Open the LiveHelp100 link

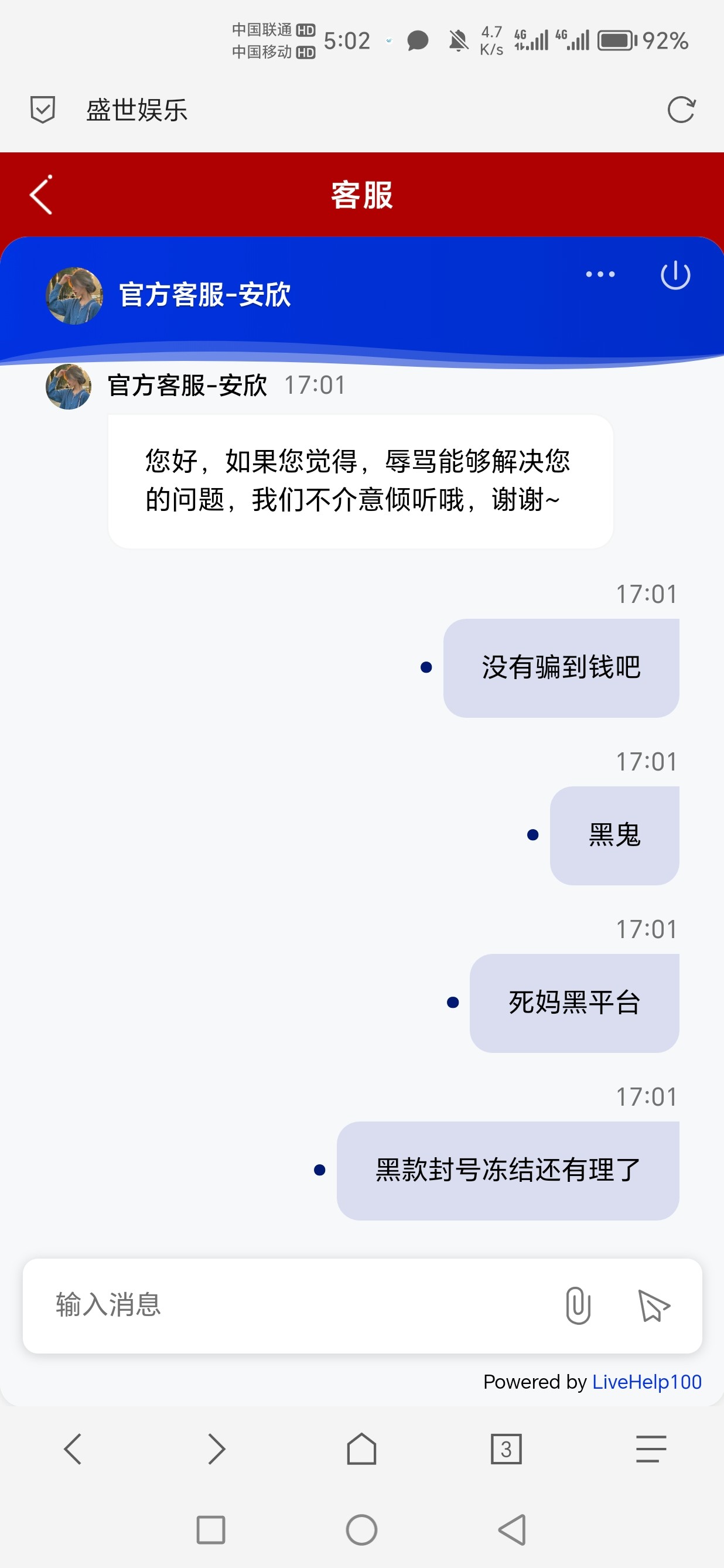[x=647, y=1382]
